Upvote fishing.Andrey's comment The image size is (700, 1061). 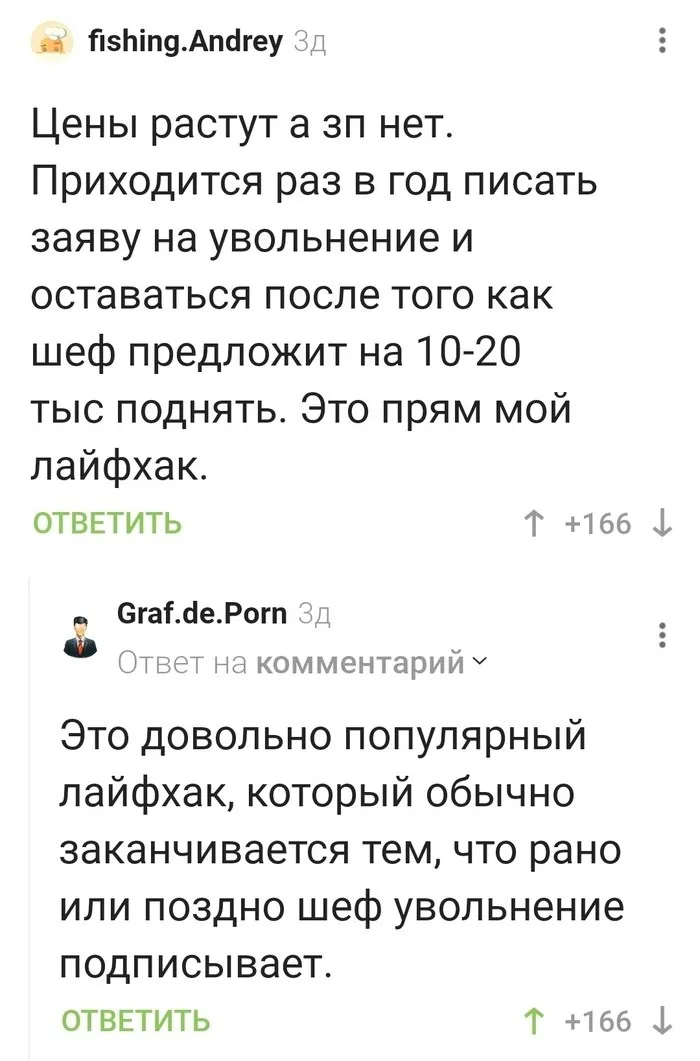pos(532,523)
